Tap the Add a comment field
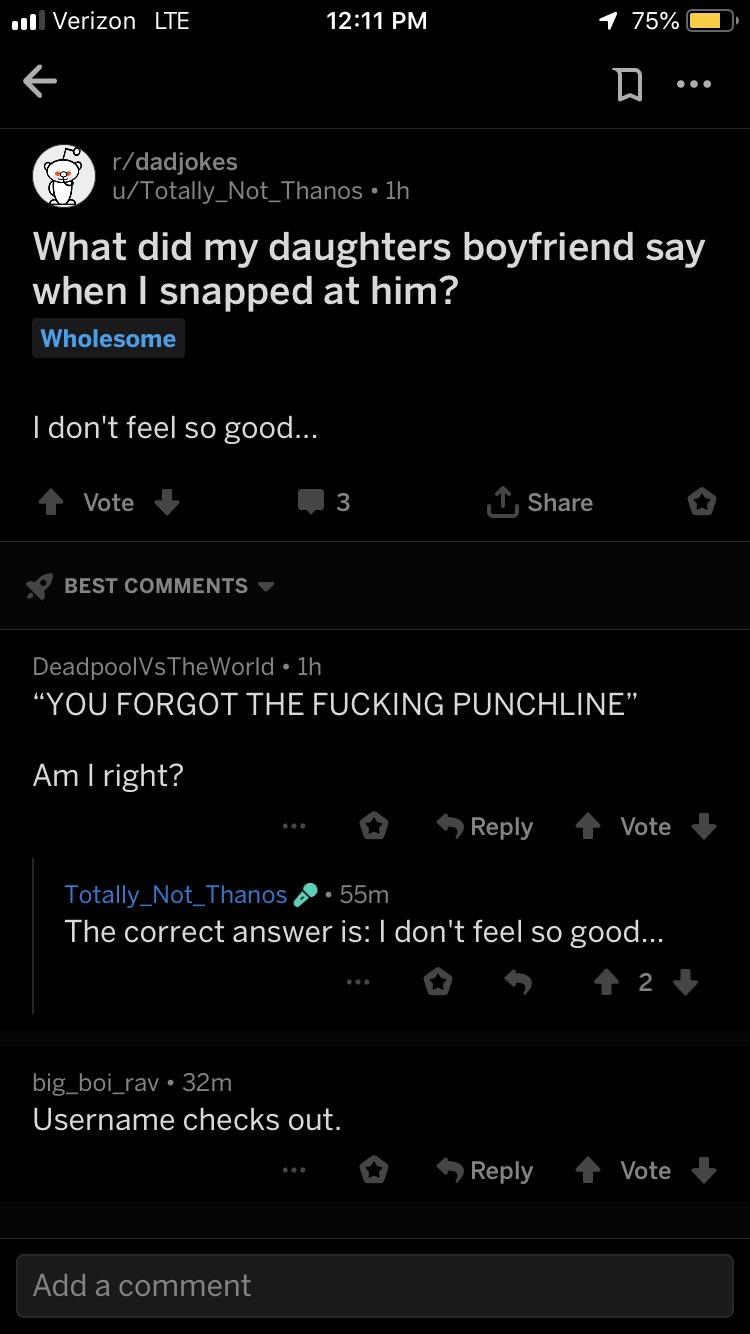750x1334 pixels. click(x=375, y=1286)
